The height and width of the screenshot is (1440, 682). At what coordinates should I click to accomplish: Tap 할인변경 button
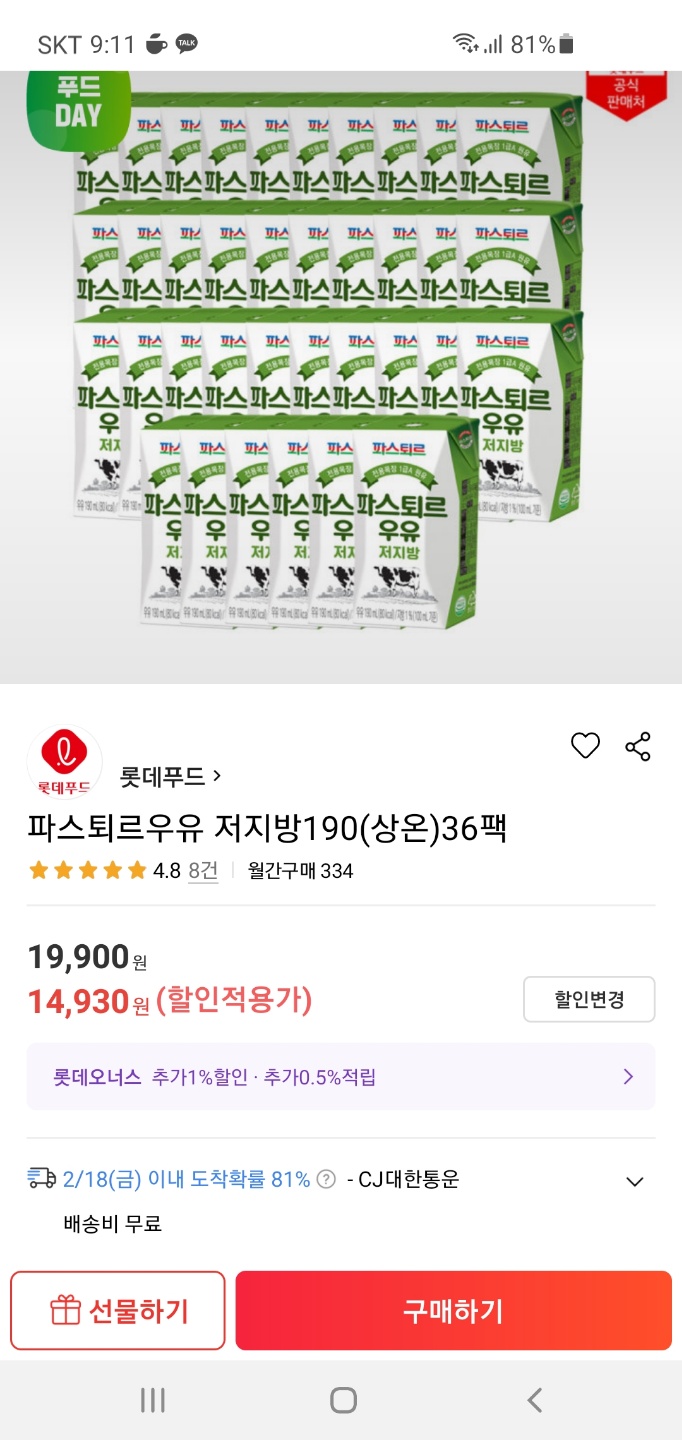(589, 999)
